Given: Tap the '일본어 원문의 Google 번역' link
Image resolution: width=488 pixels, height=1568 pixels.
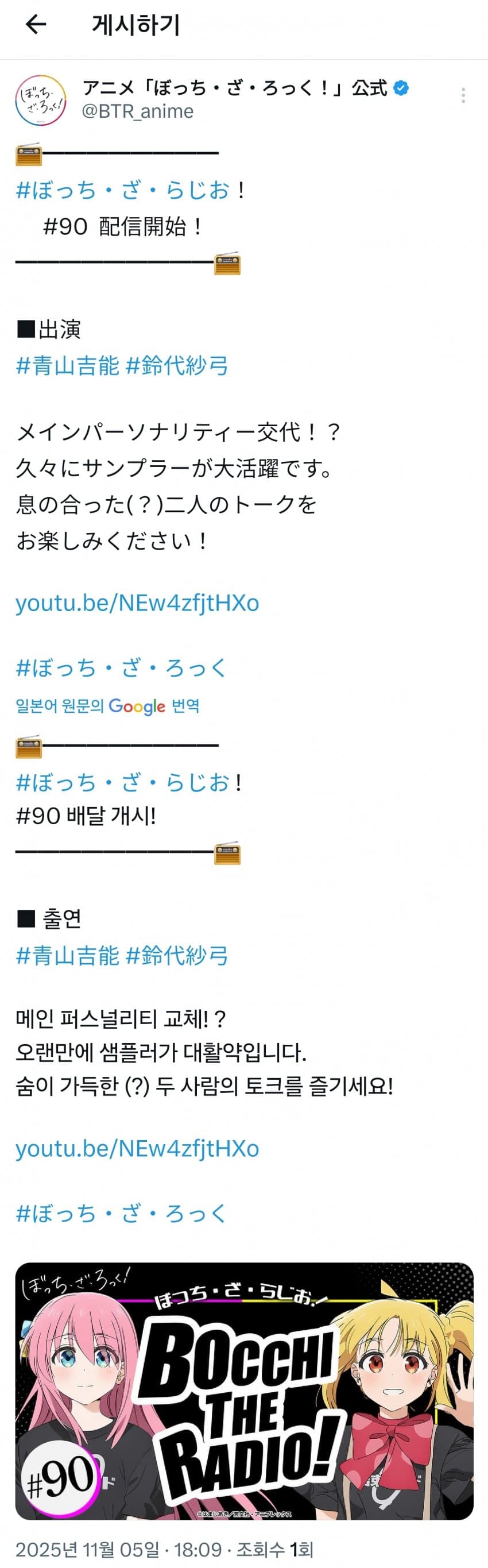Looking at the screenshot, I should pyautogui.click(x=108, y=705).
